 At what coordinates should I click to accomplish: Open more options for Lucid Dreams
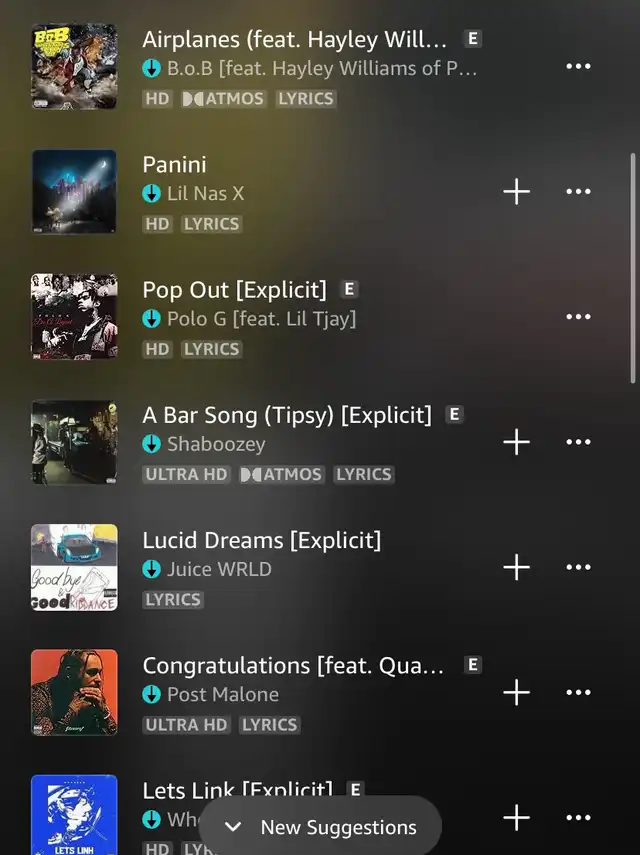(x=578, y=567)
